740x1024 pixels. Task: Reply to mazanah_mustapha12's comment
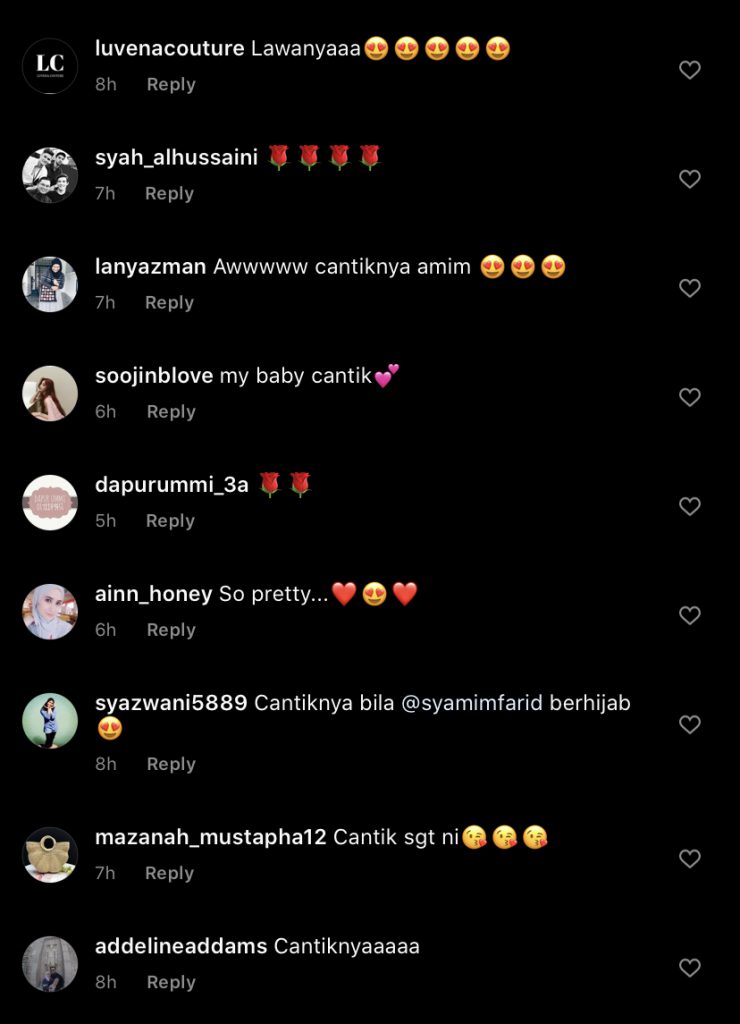coord(169,873)
